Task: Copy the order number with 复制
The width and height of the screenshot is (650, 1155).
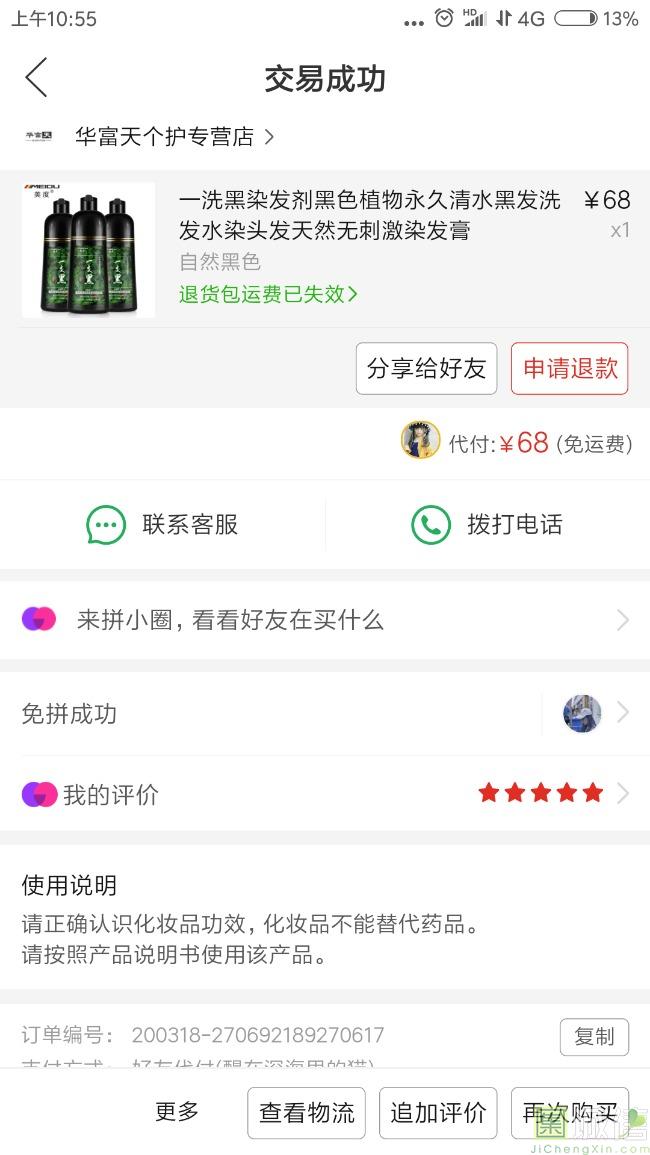Action: click(x=594, y=1037)
